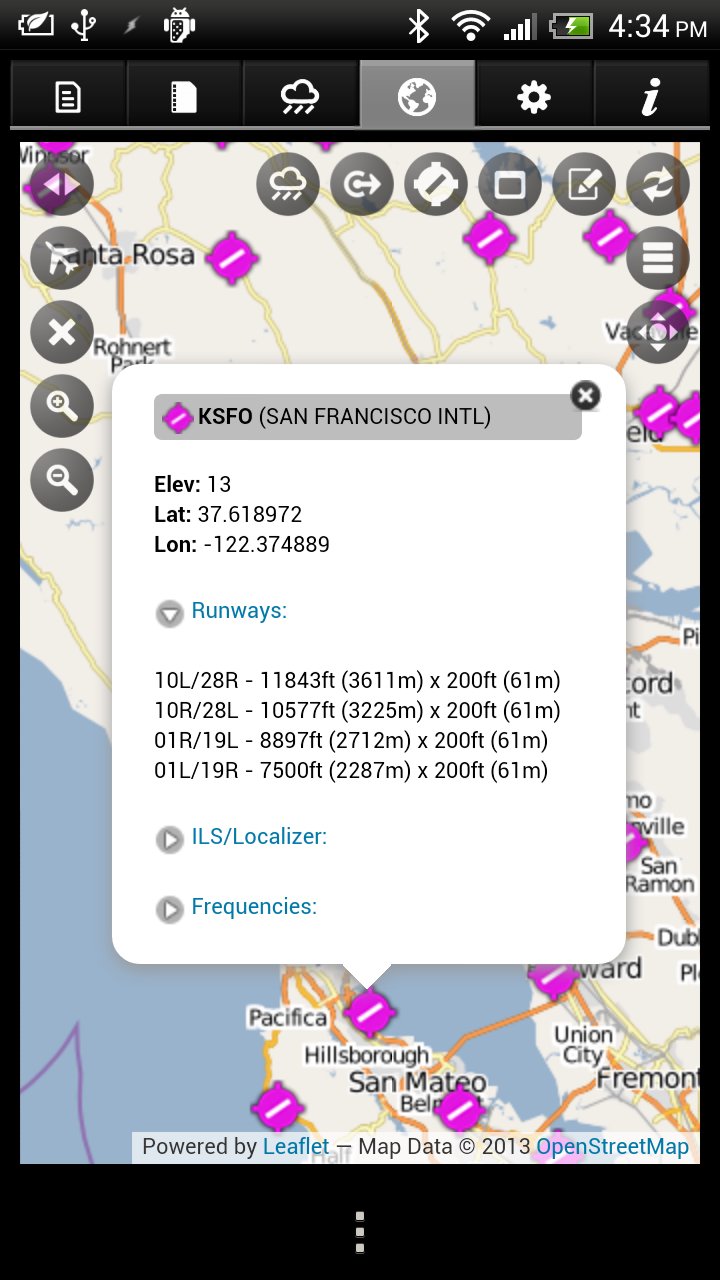Expand the ILS/Localizer section

coord(170,838)
